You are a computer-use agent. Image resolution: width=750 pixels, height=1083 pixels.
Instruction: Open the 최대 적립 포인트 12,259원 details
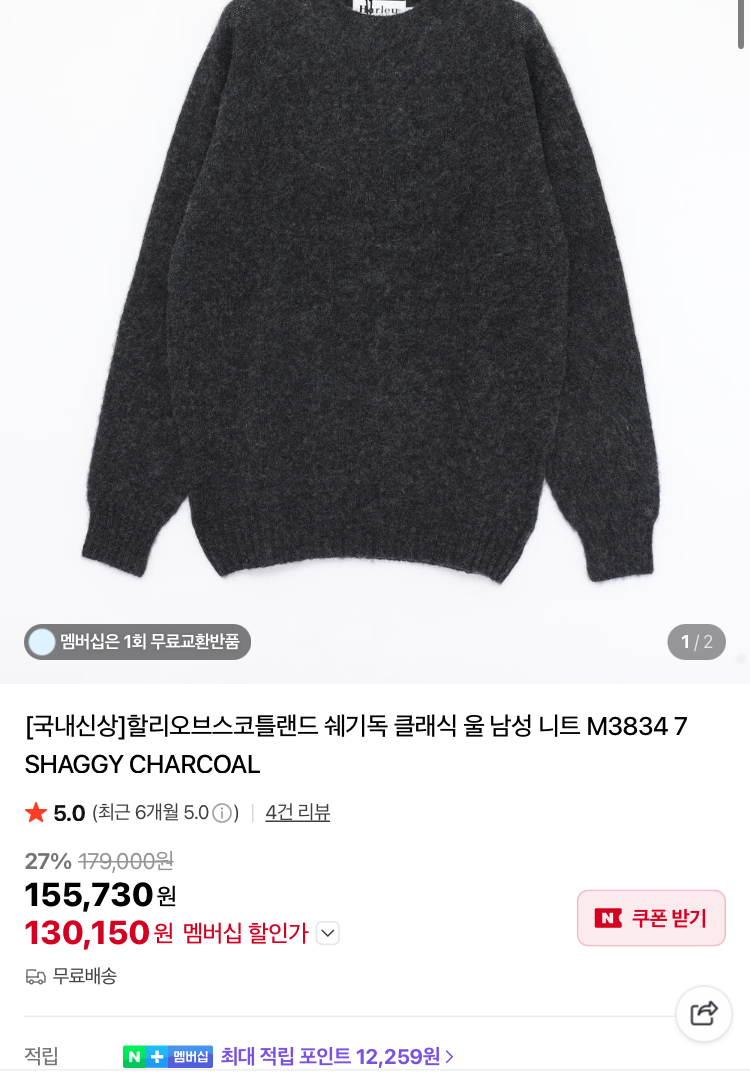coord(338,1056)
